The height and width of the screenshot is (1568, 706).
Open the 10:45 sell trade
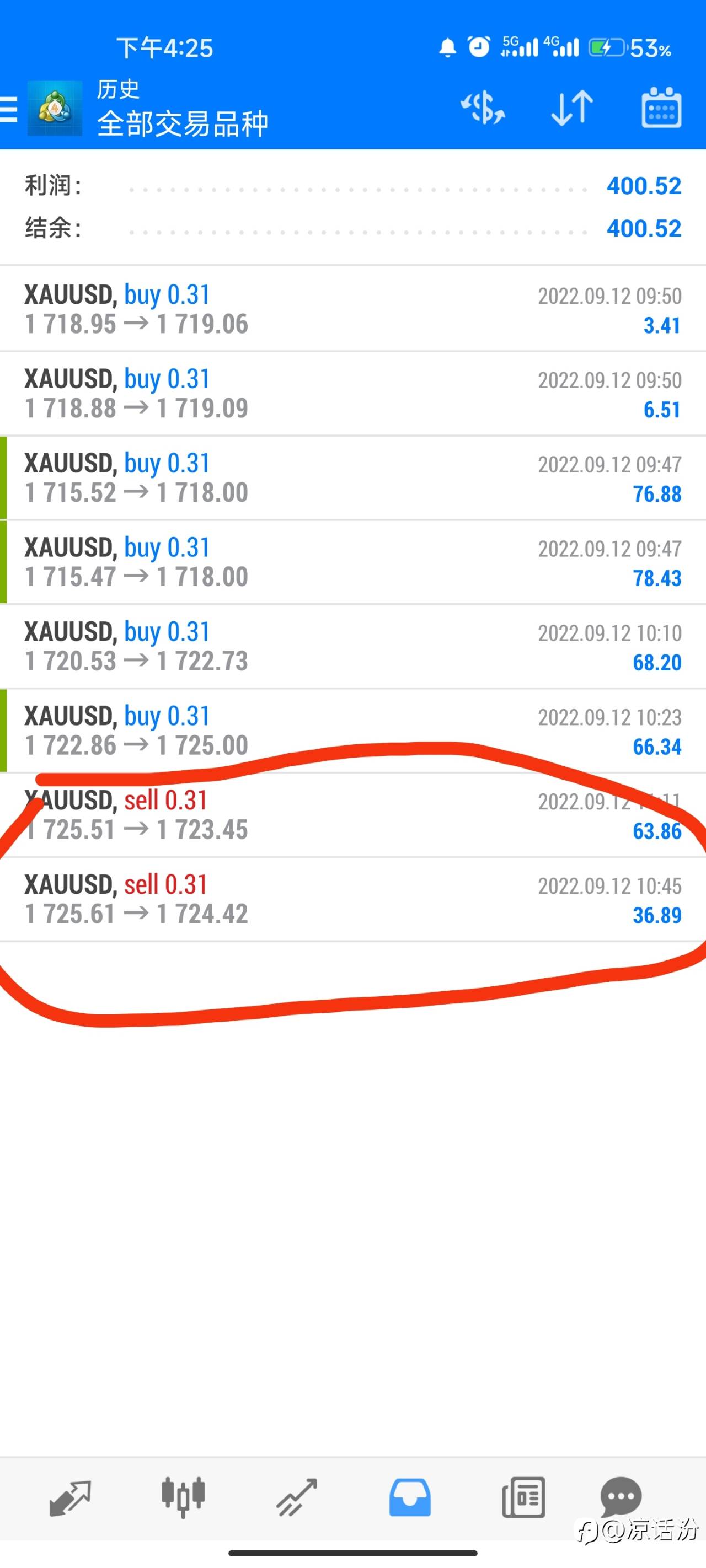[352, 899]
